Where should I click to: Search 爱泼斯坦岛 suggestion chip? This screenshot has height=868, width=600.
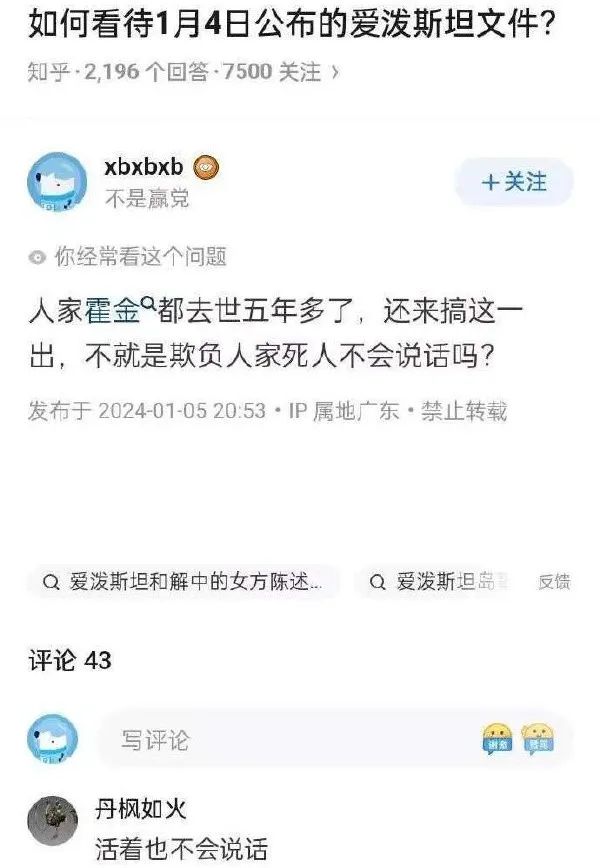439,581
